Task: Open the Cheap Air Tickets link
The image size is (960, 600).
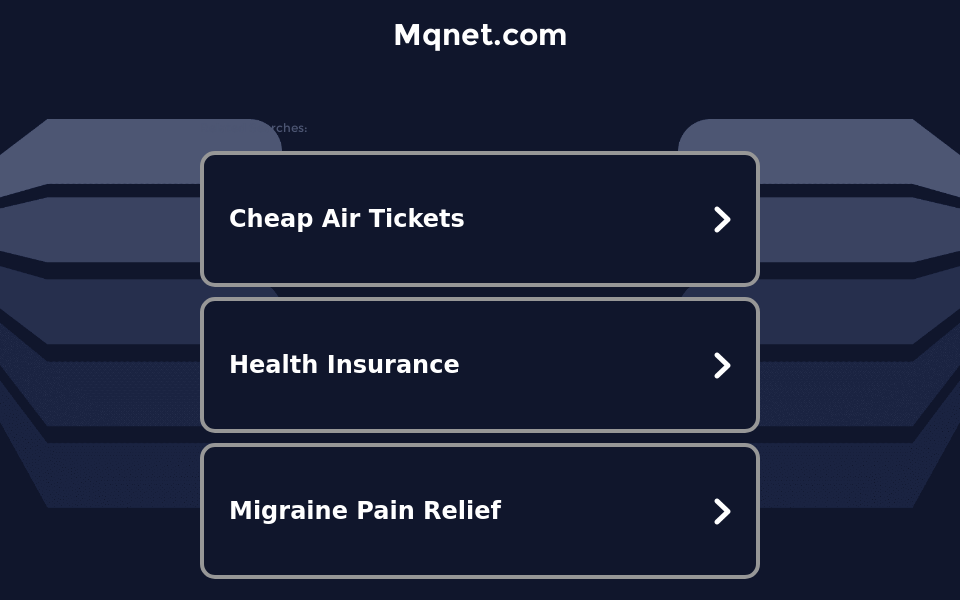Action: point(479,219)
